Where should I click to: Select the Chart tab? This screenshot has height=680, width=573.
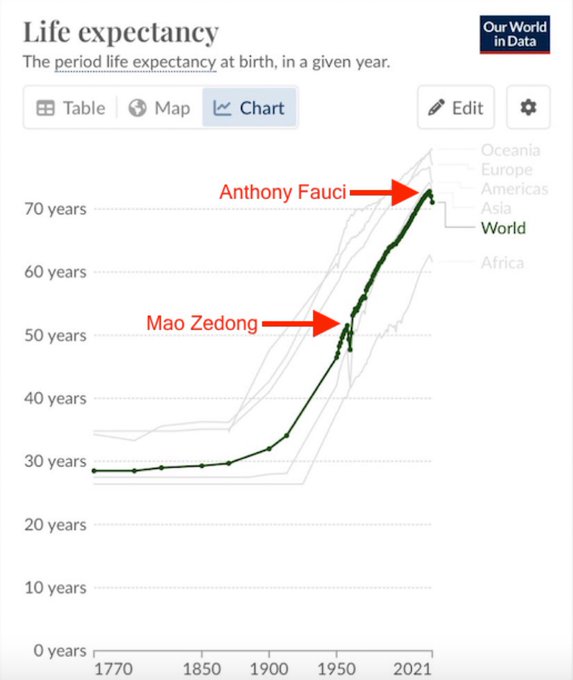249,108
